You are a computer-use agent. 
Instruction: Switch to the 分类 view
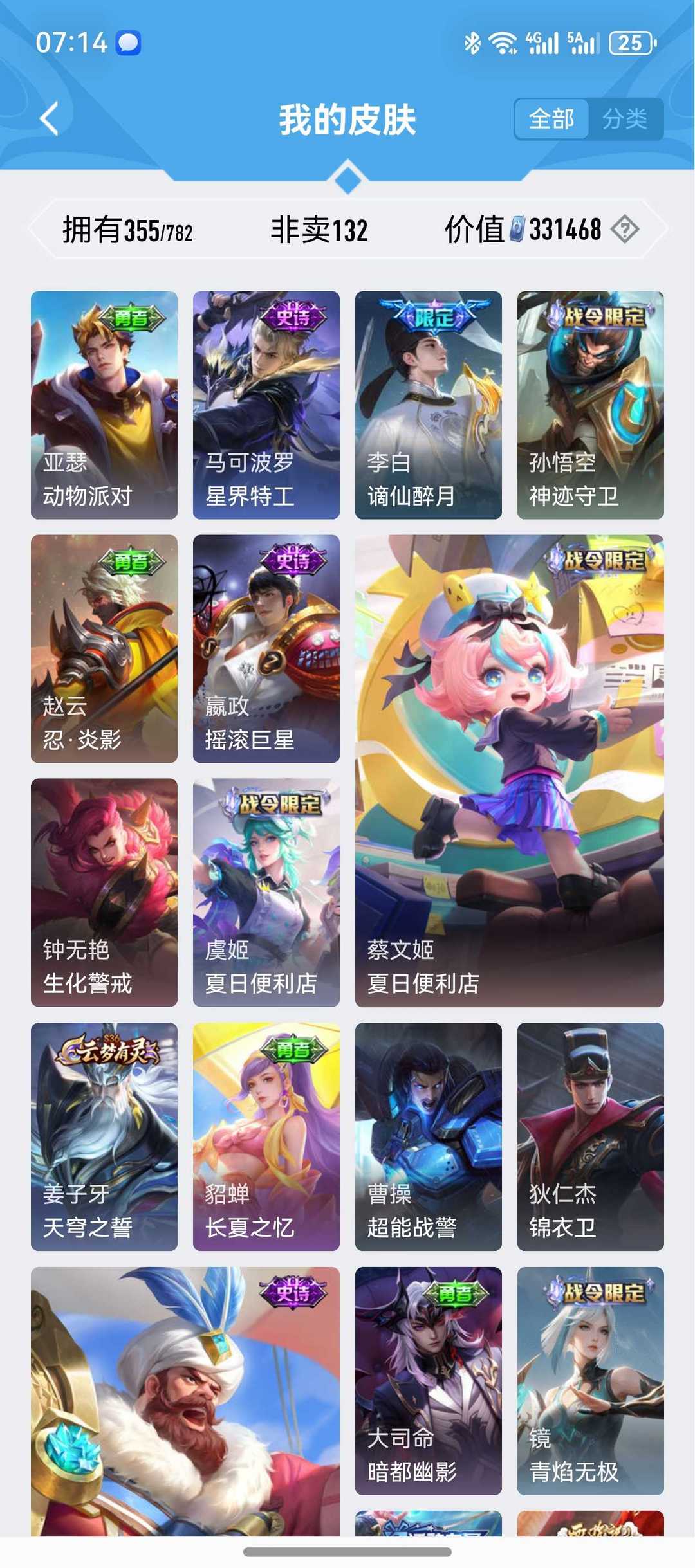coord(624,119)
